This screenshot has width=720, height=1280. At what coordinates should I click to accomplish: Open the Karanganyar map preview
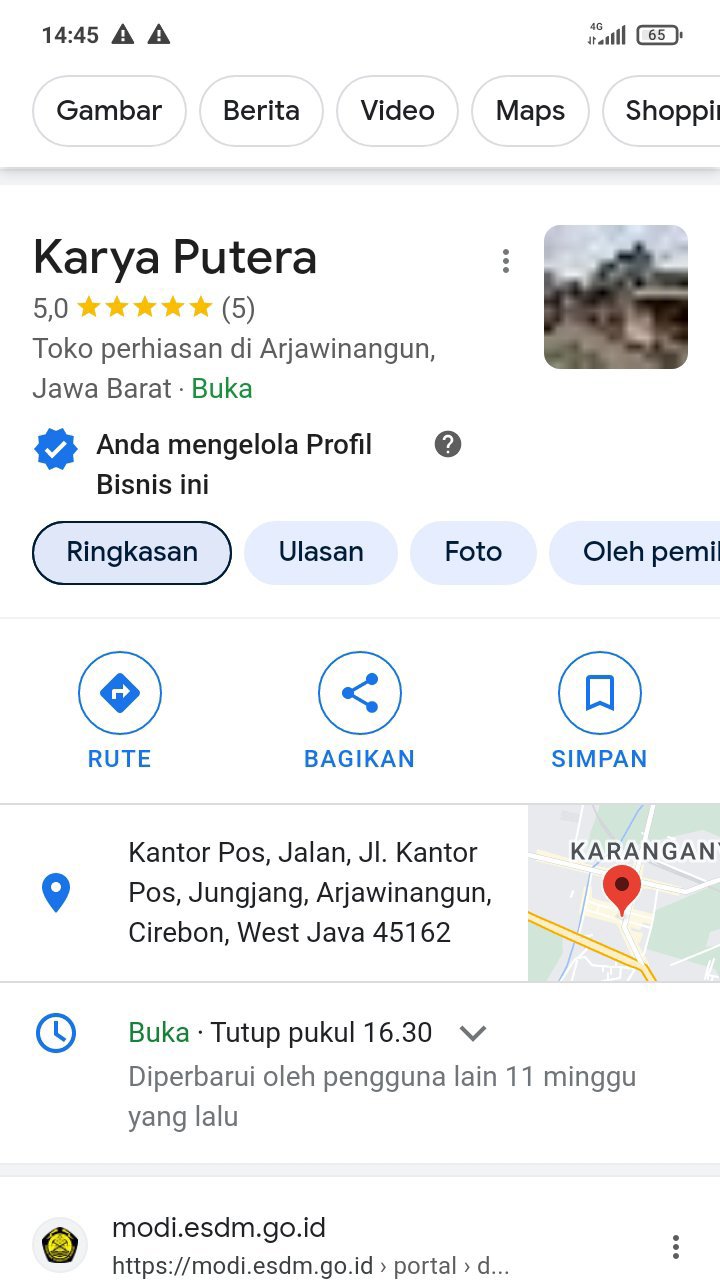coord(624,893)
